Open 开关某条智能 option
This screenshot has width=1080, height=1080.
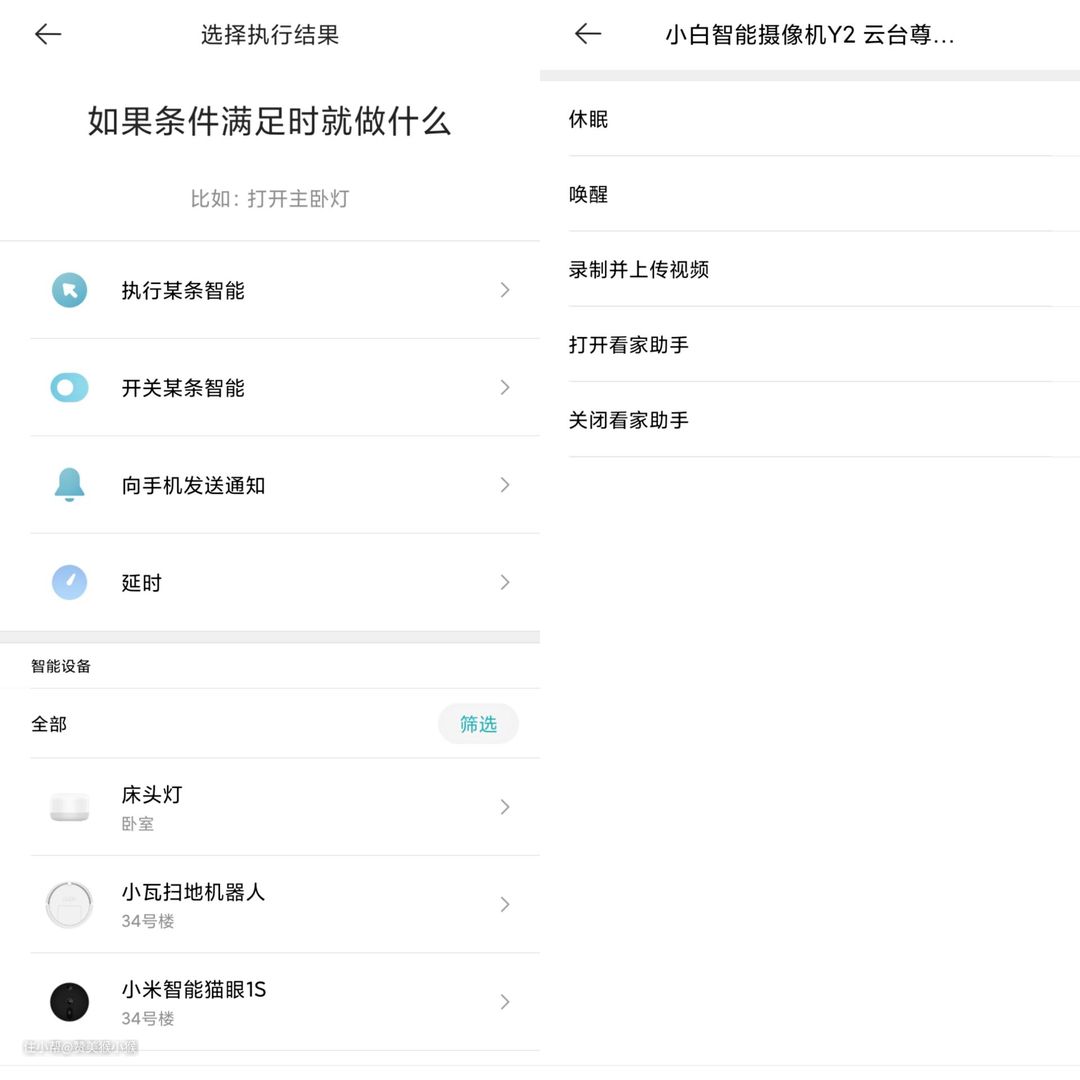click(284, 388)
